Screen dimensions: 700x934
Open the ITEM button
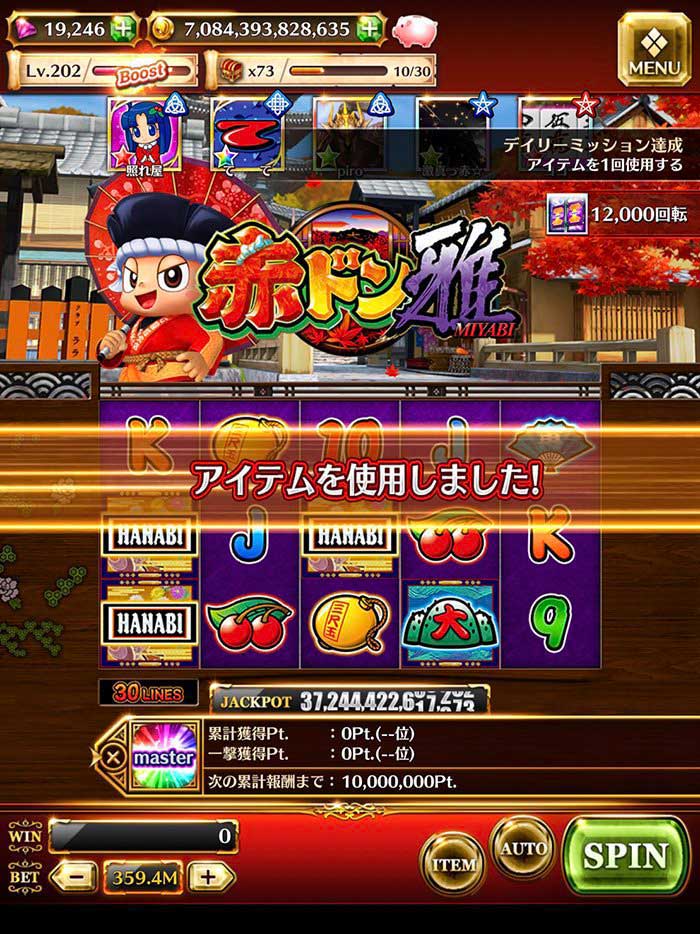point(453,862)
